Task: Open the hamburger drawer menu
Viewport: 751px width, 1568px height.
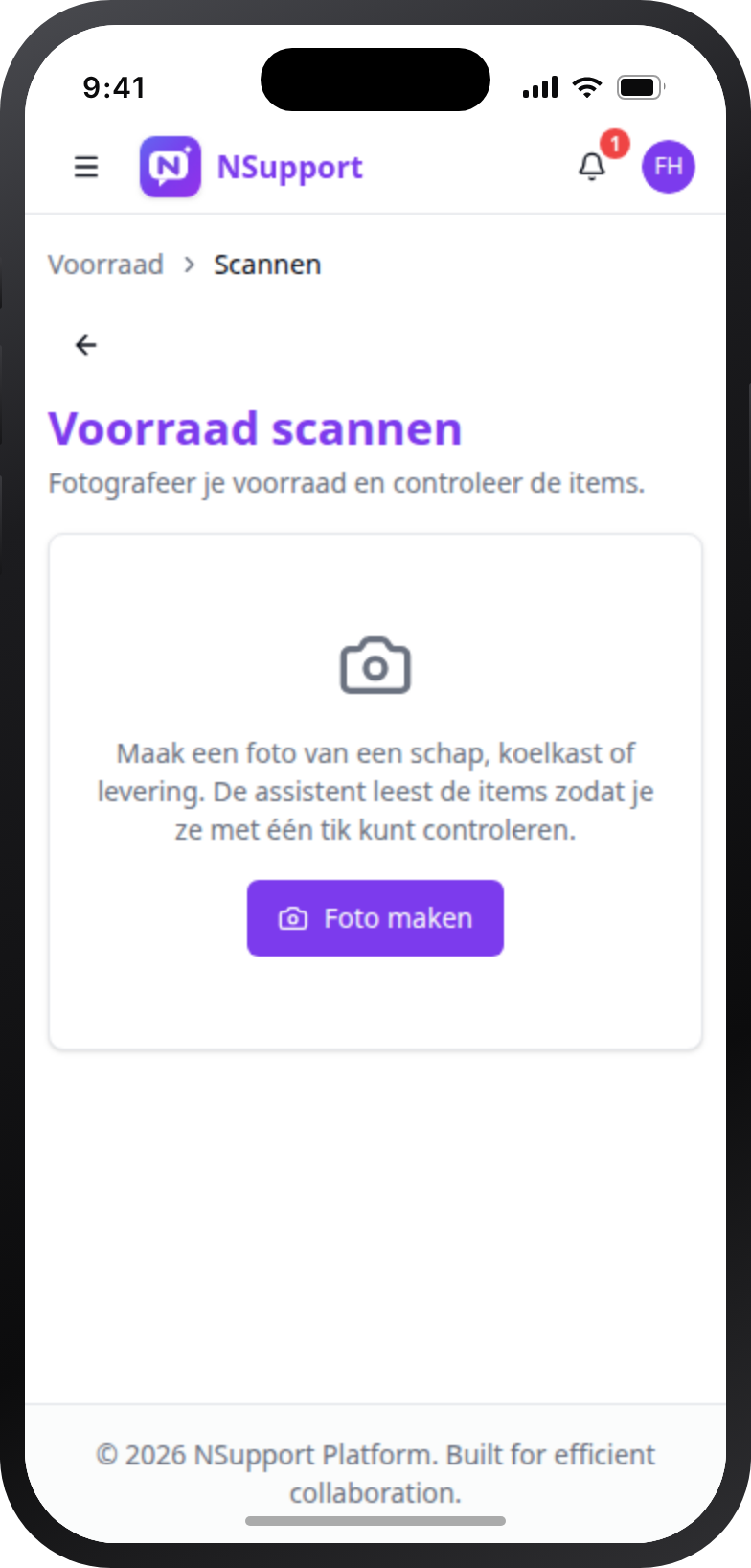Action: 86,167
